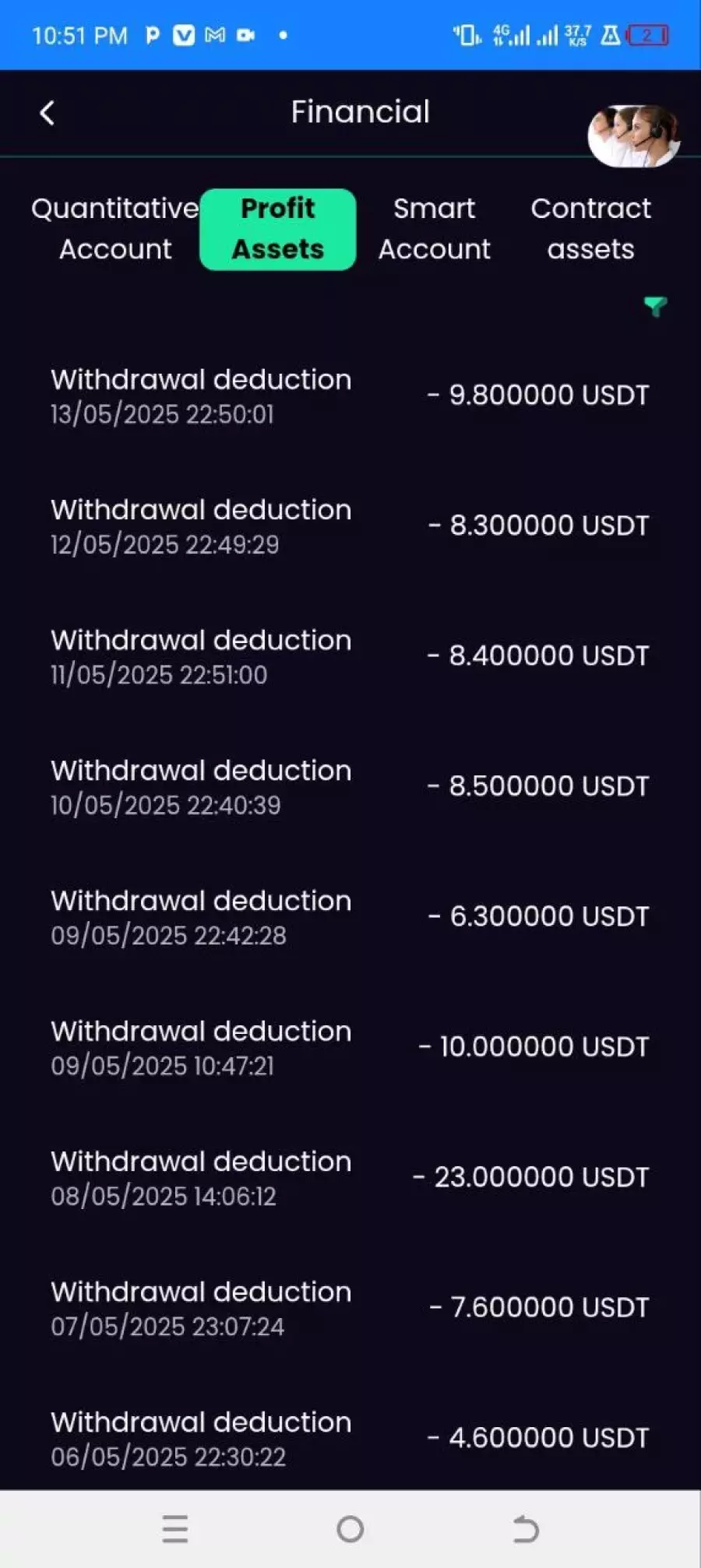Go back from the Financial screen
The image size is (701, 1568).
click(48, 113)
